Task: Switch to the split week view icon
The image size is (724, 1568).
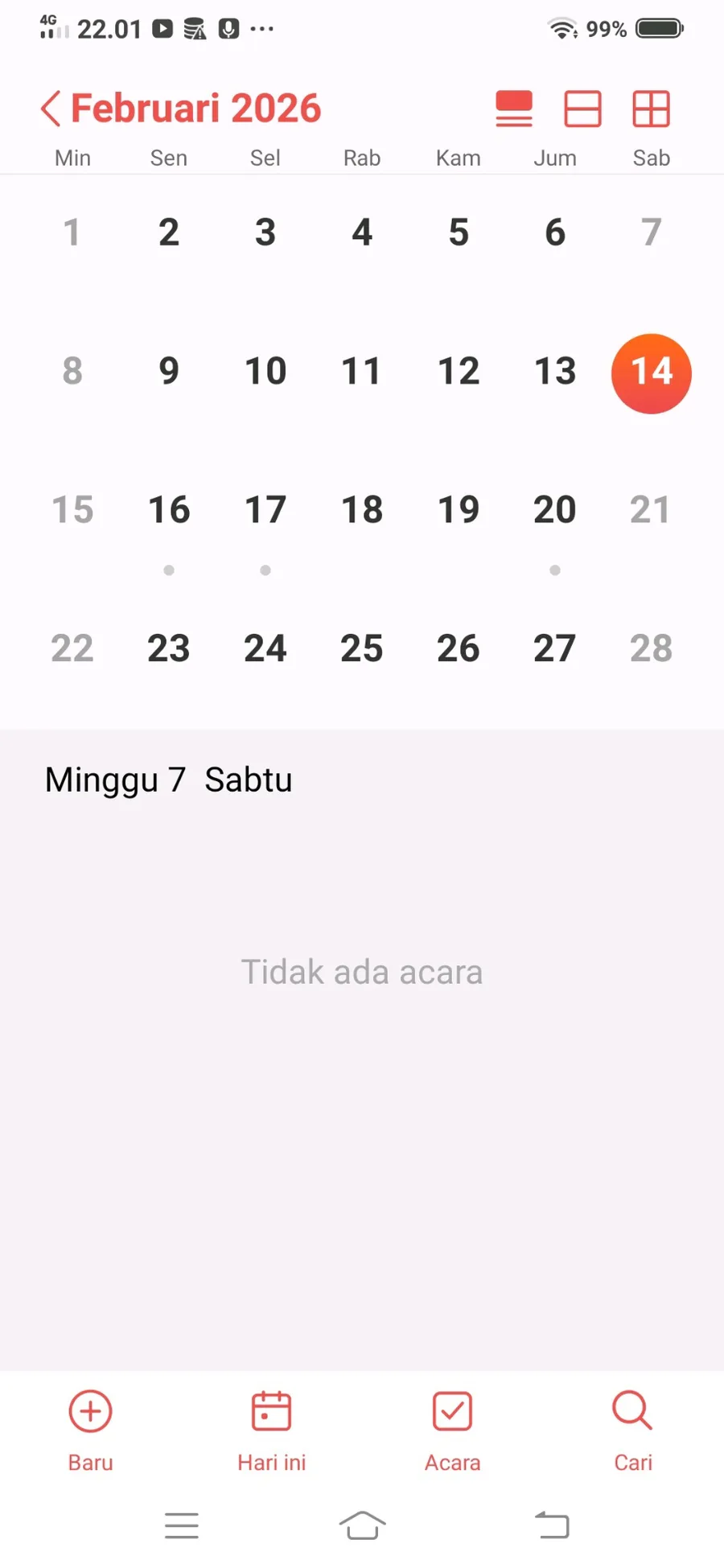Action: coord(582,109)
